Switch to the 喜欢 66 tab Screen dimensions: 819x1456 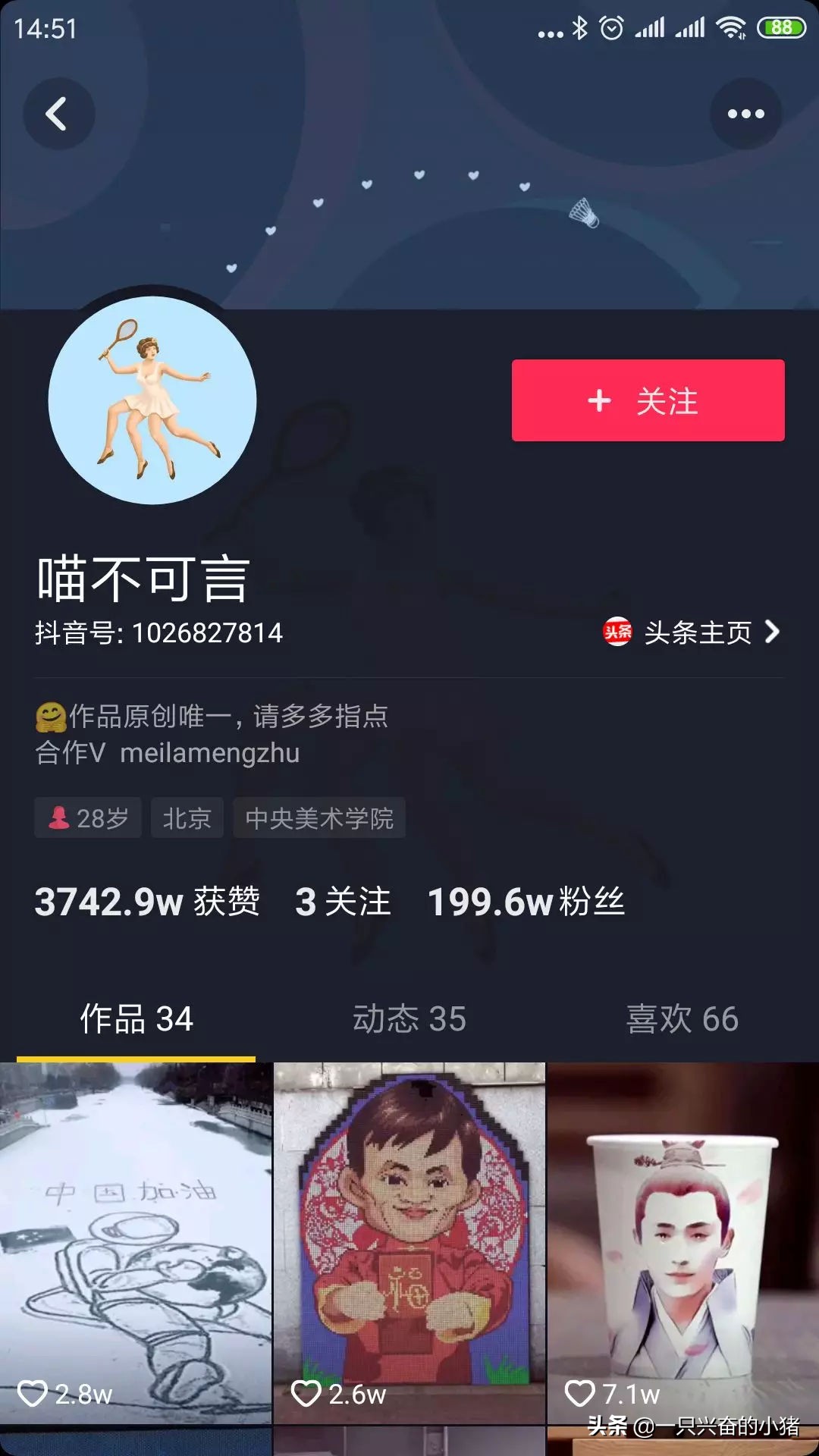point(681,1020)
